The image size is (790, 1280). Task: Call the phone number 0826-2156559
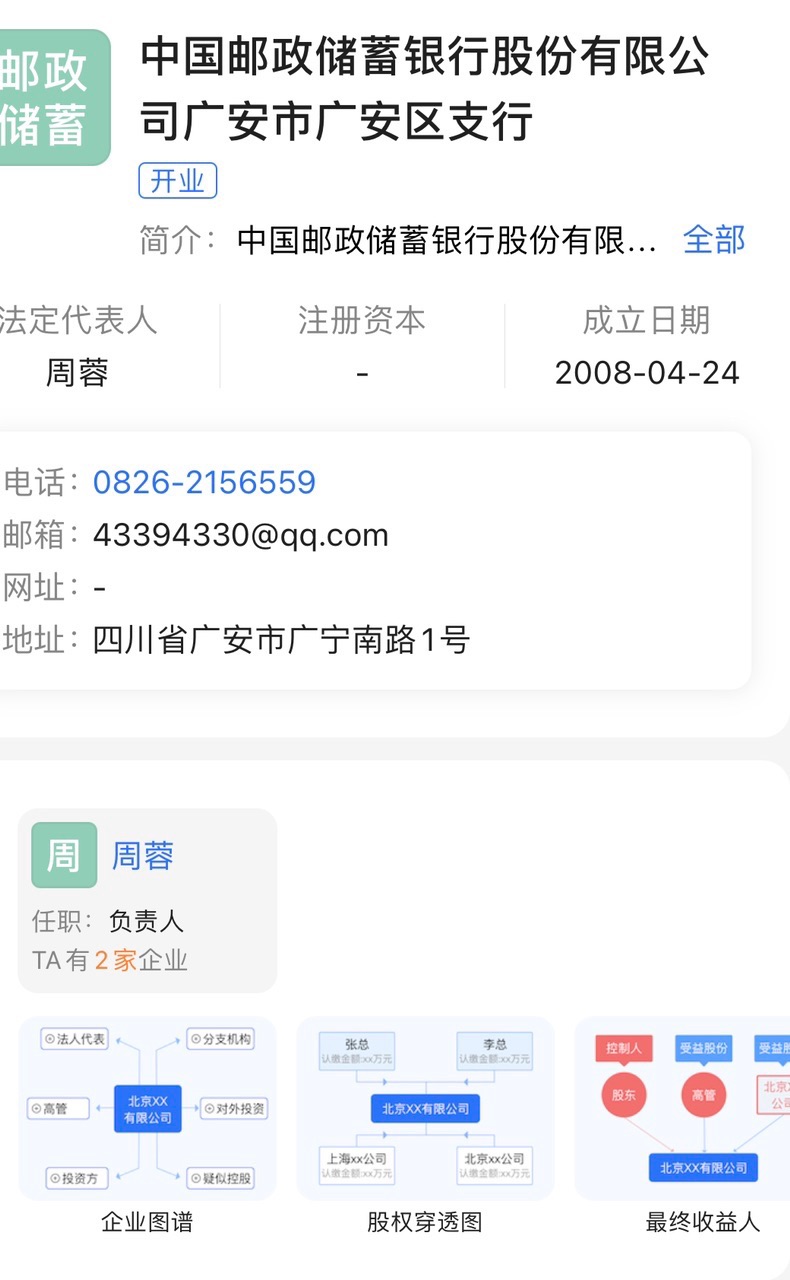(204, 483)
